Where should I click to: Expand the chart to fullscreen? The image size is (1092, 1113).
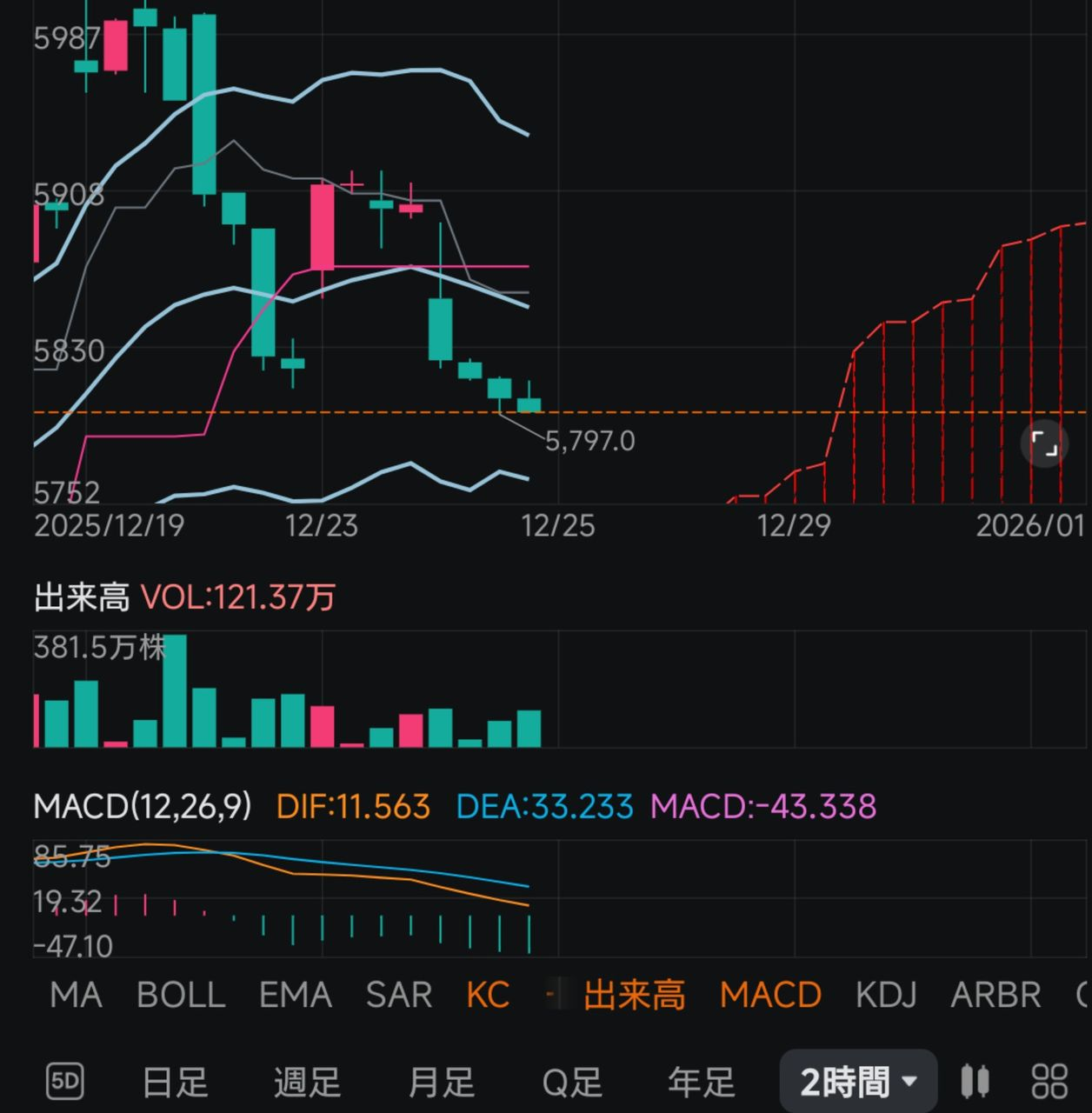point(1043,444)
